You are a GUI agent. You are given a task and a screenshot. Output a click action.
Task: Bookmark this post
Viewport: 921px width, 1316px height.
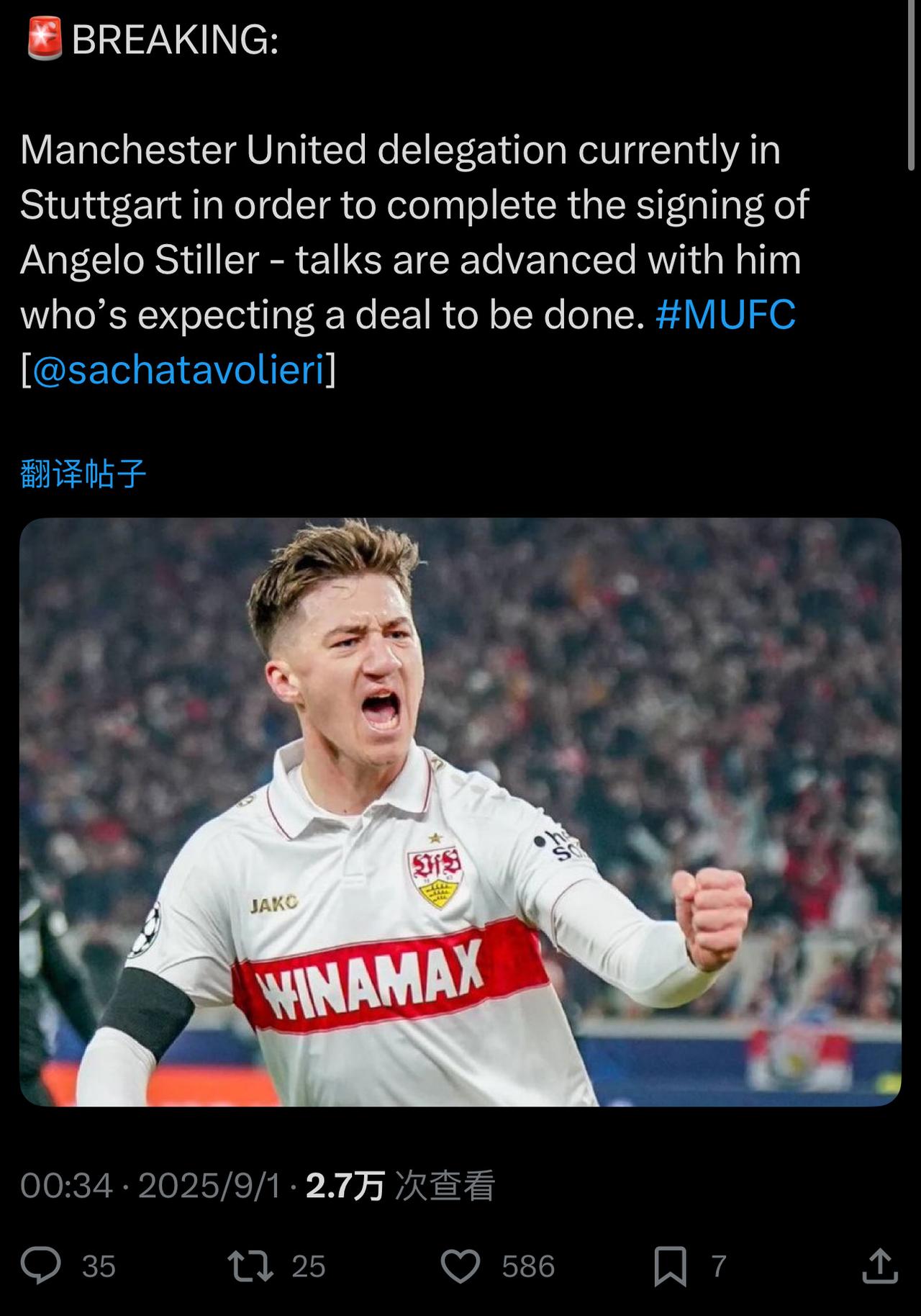click(670, 1266)
